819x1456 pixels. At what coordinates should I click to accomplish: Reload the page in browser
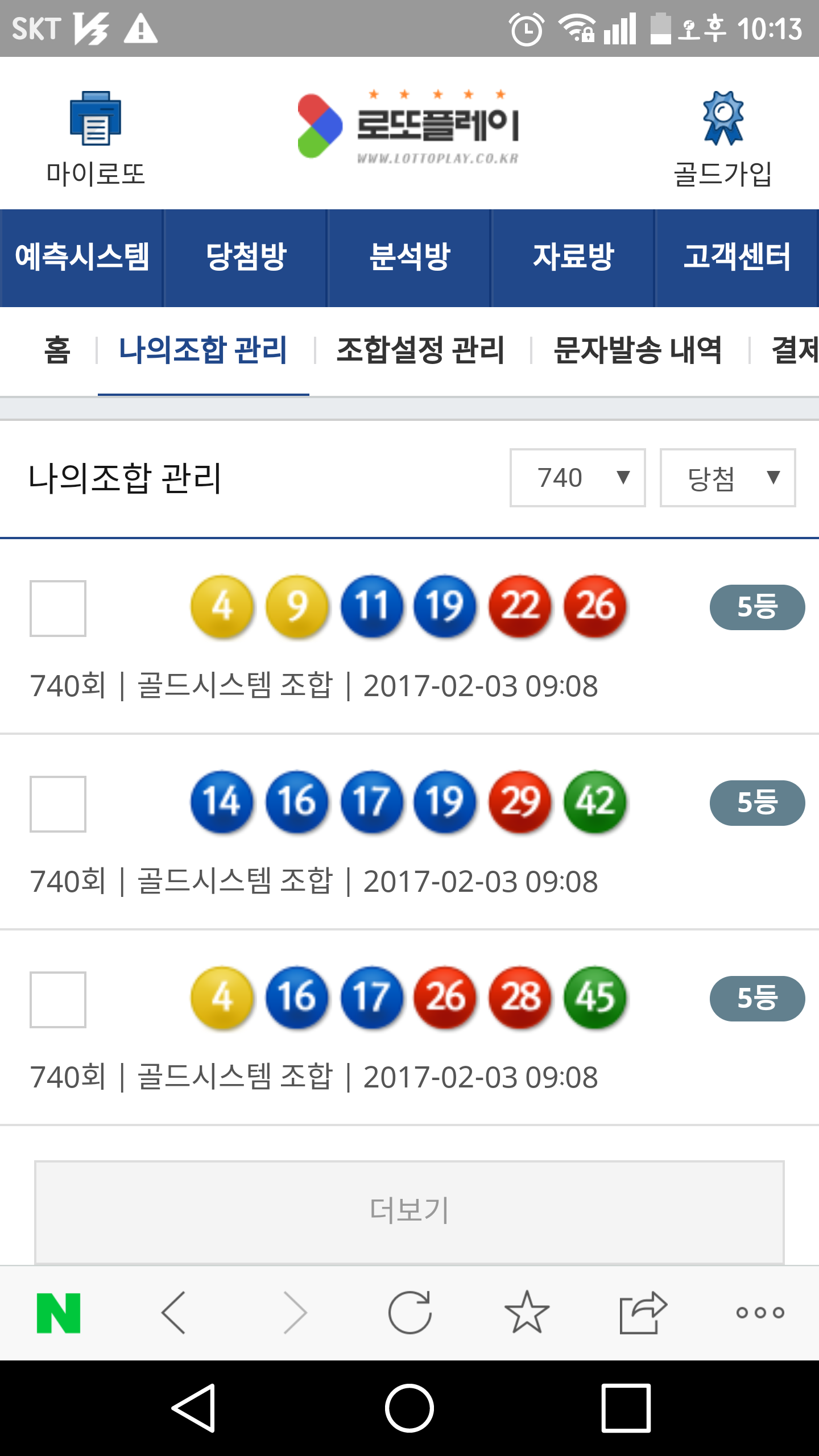click(x=409, y=1312)
